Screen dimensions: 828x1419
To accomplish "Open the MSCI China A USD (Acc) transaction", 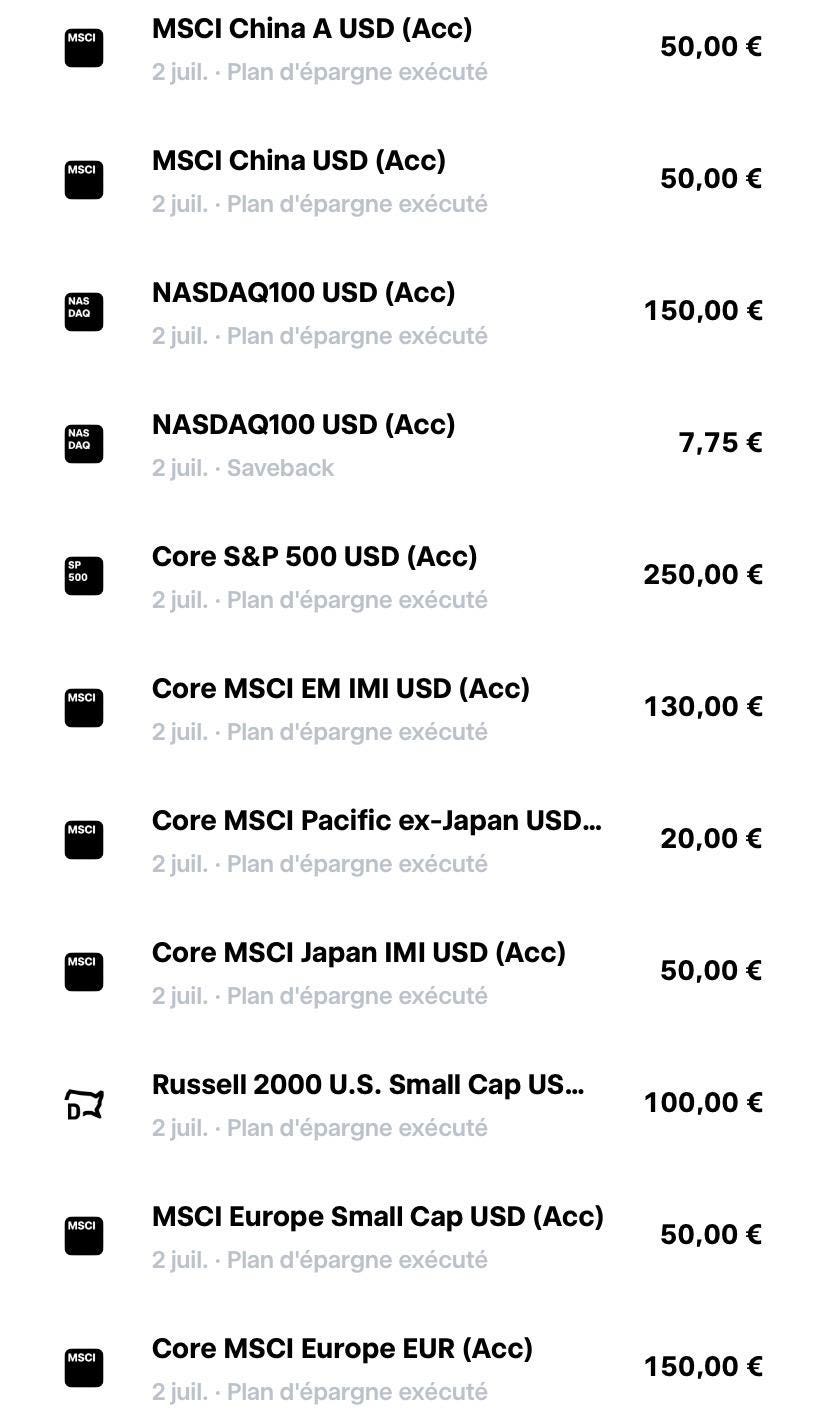I will tap(414, 48).
